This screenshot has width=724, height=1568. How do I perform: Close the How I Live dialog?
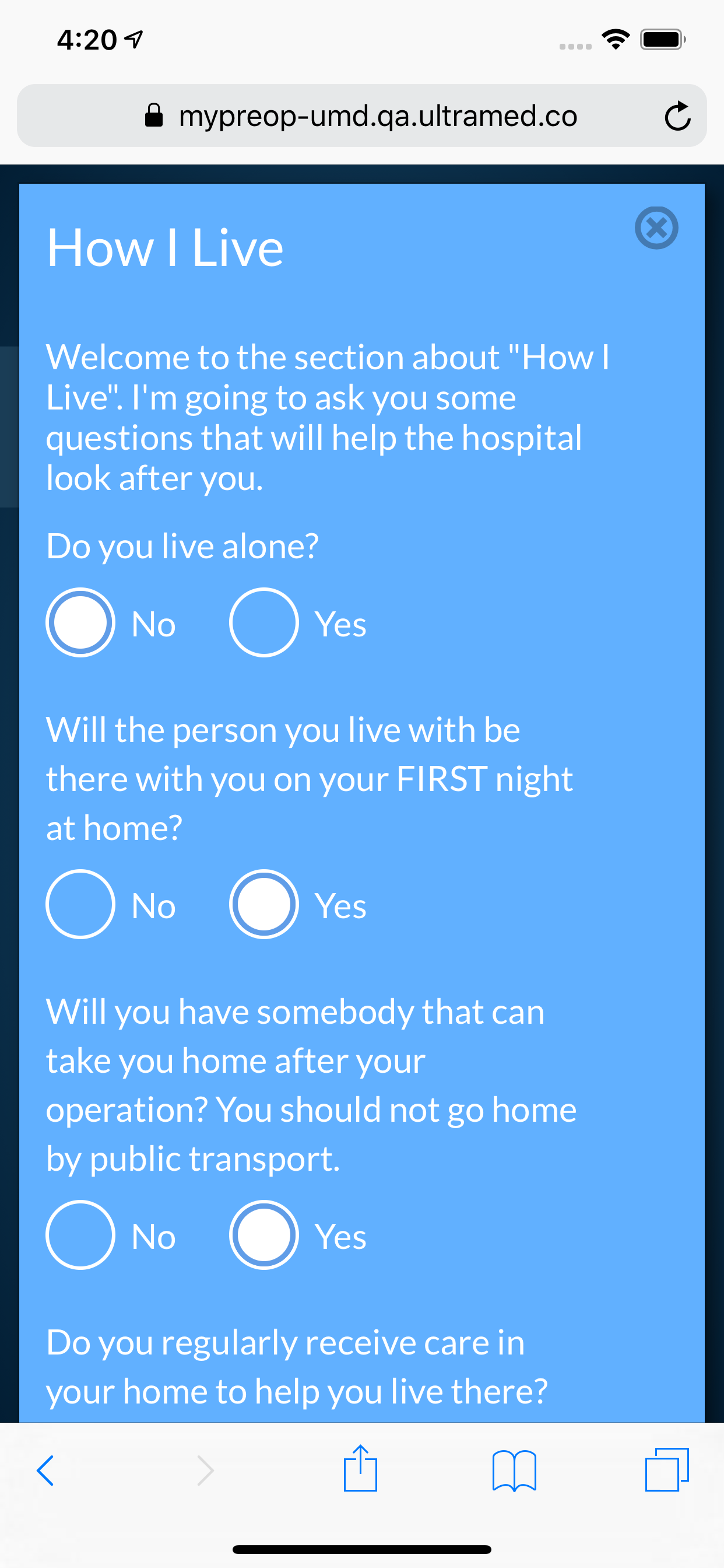point(656,228)
